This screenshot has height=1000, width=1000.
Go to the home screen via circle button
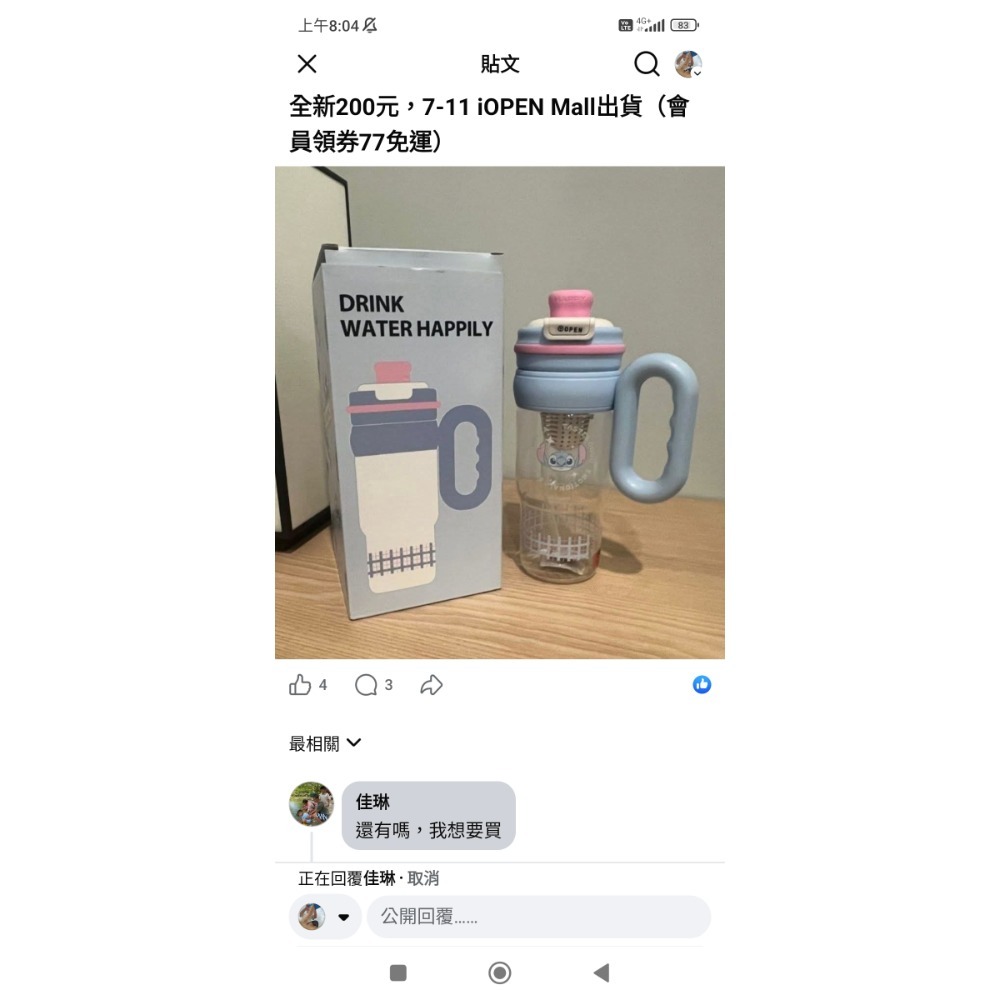pyautogui.click(x=500, y=973)
